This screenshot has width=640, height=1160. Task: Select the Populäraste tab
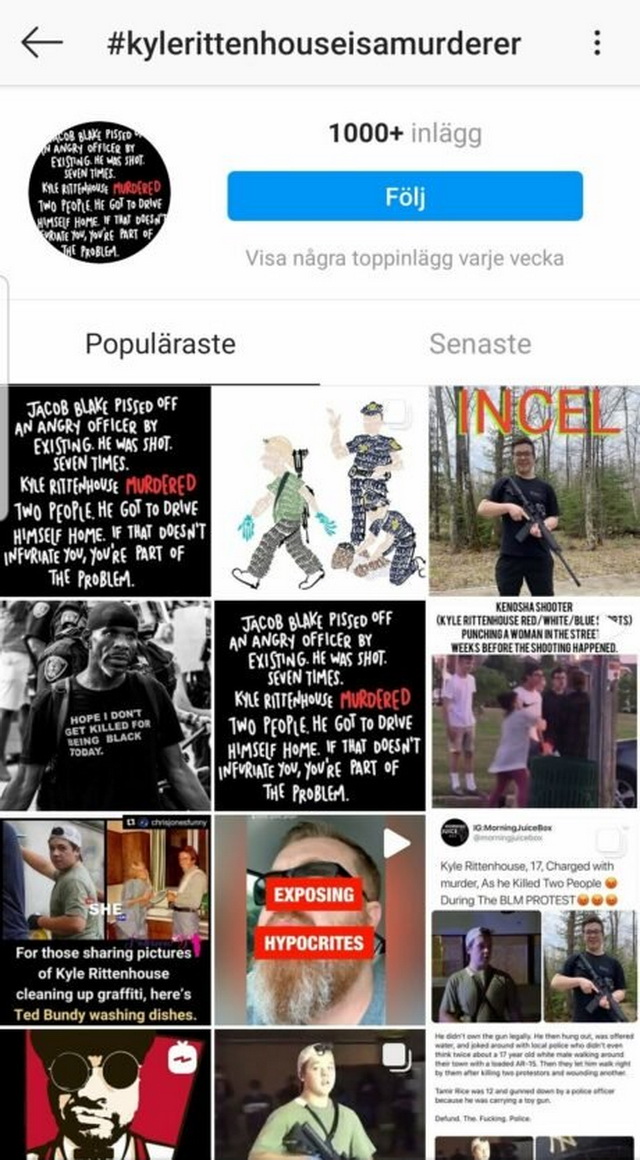click(x=160, y=344)
